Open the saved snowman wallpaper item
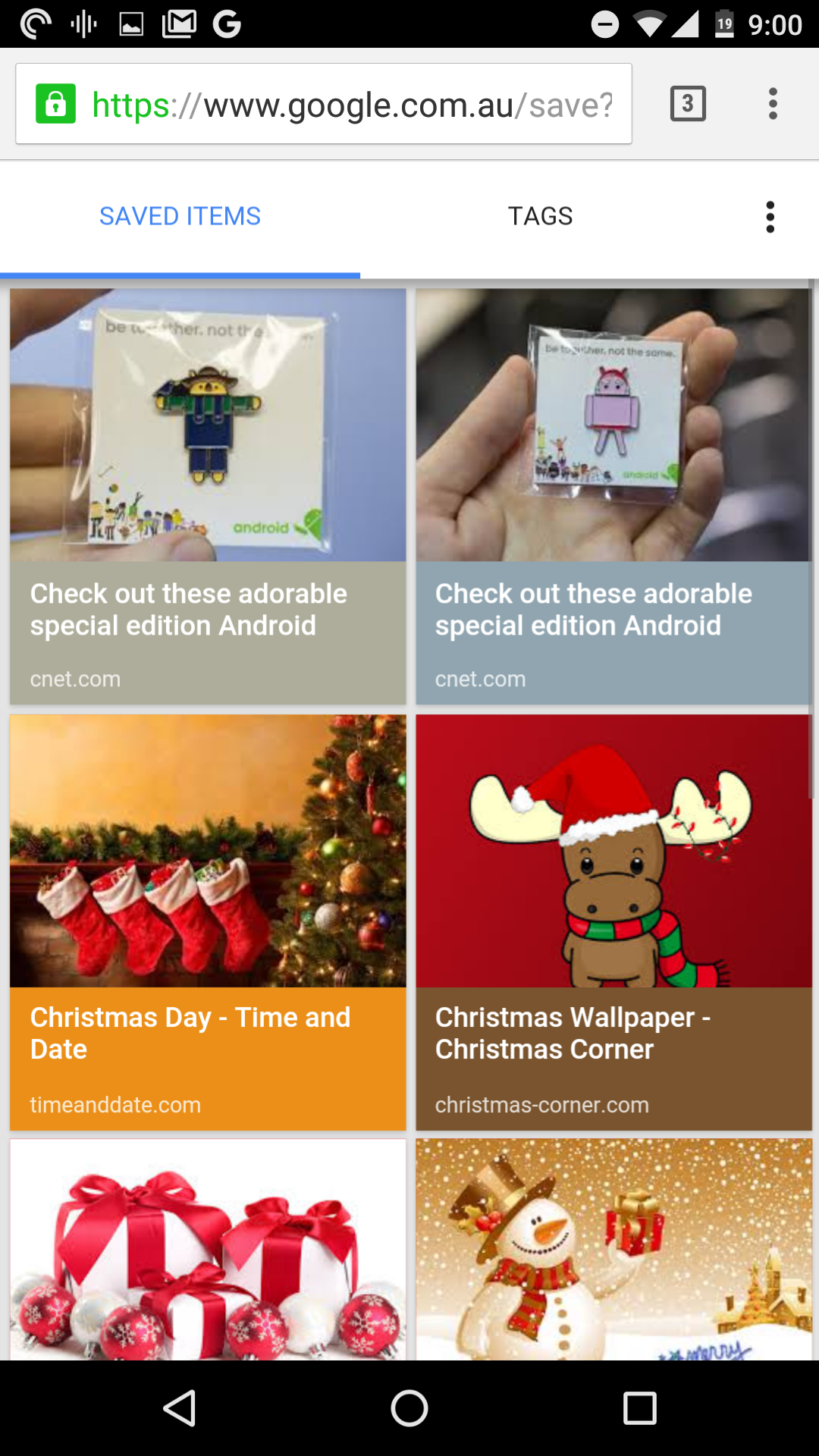This screenshot has width=819, height=1456. click(x=613, y=1250)
